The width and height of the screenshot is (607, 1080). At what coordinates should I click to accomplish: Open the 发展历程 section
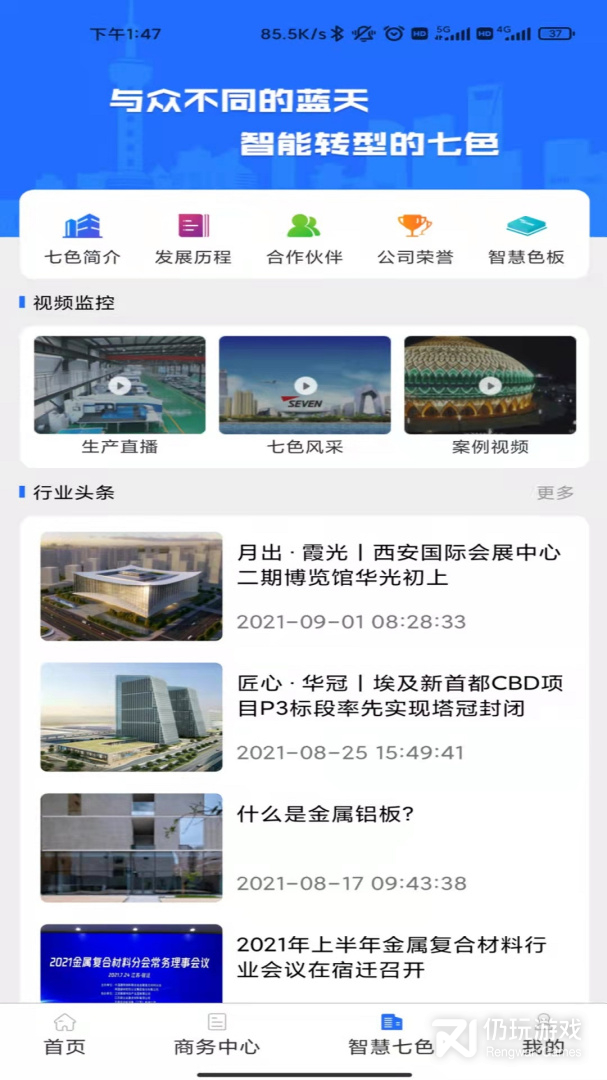(x=193, y=238)
